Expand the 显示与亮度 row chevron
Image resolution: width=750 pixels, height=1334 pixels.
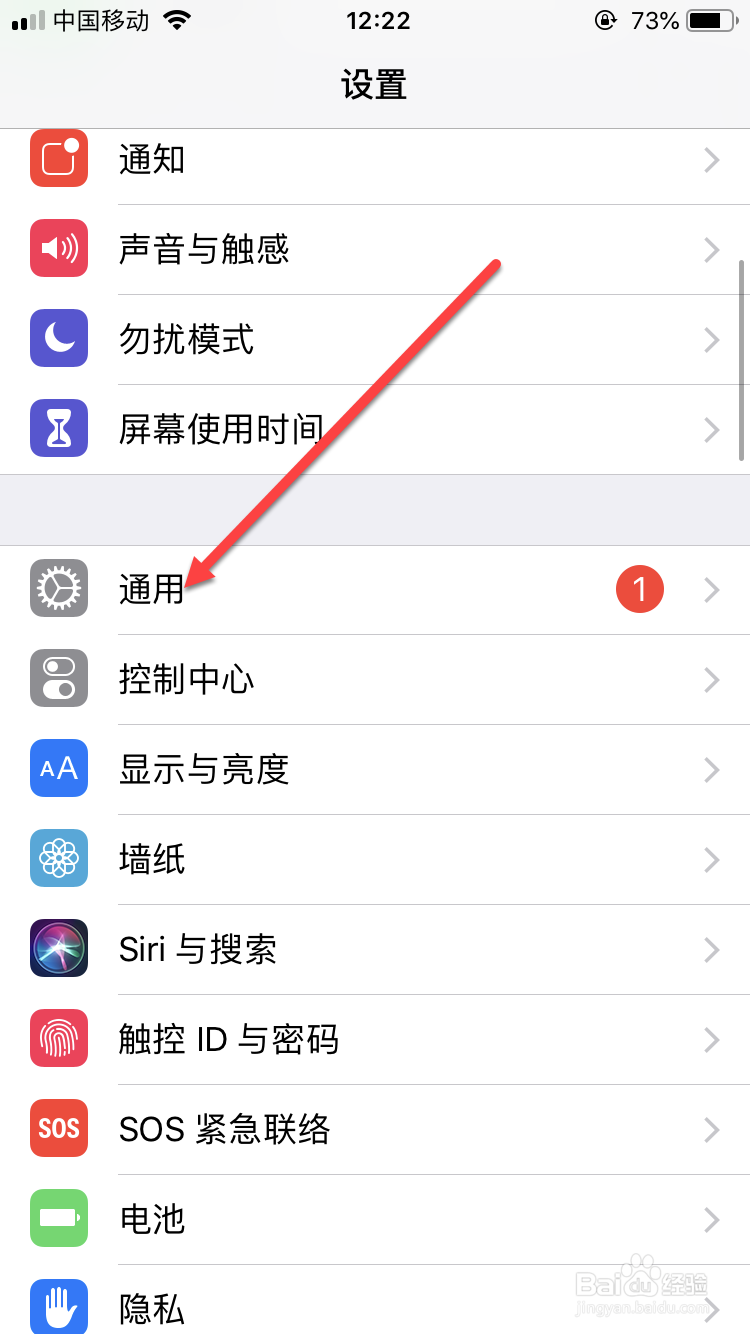pyautogui.click(x=711, y=769)
